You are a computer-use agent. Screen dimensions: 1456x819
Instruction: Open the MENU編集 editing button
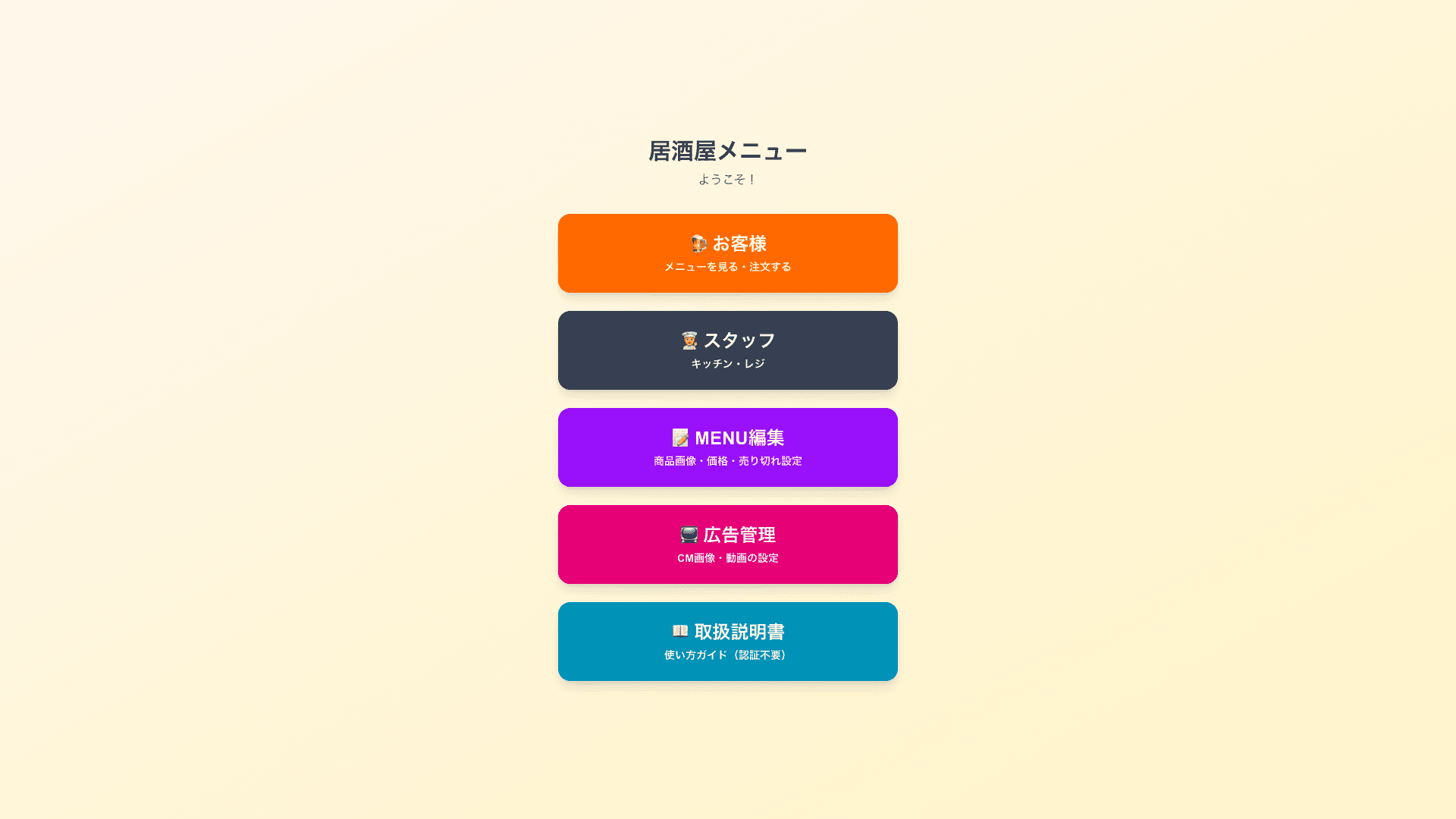point(727,447)
